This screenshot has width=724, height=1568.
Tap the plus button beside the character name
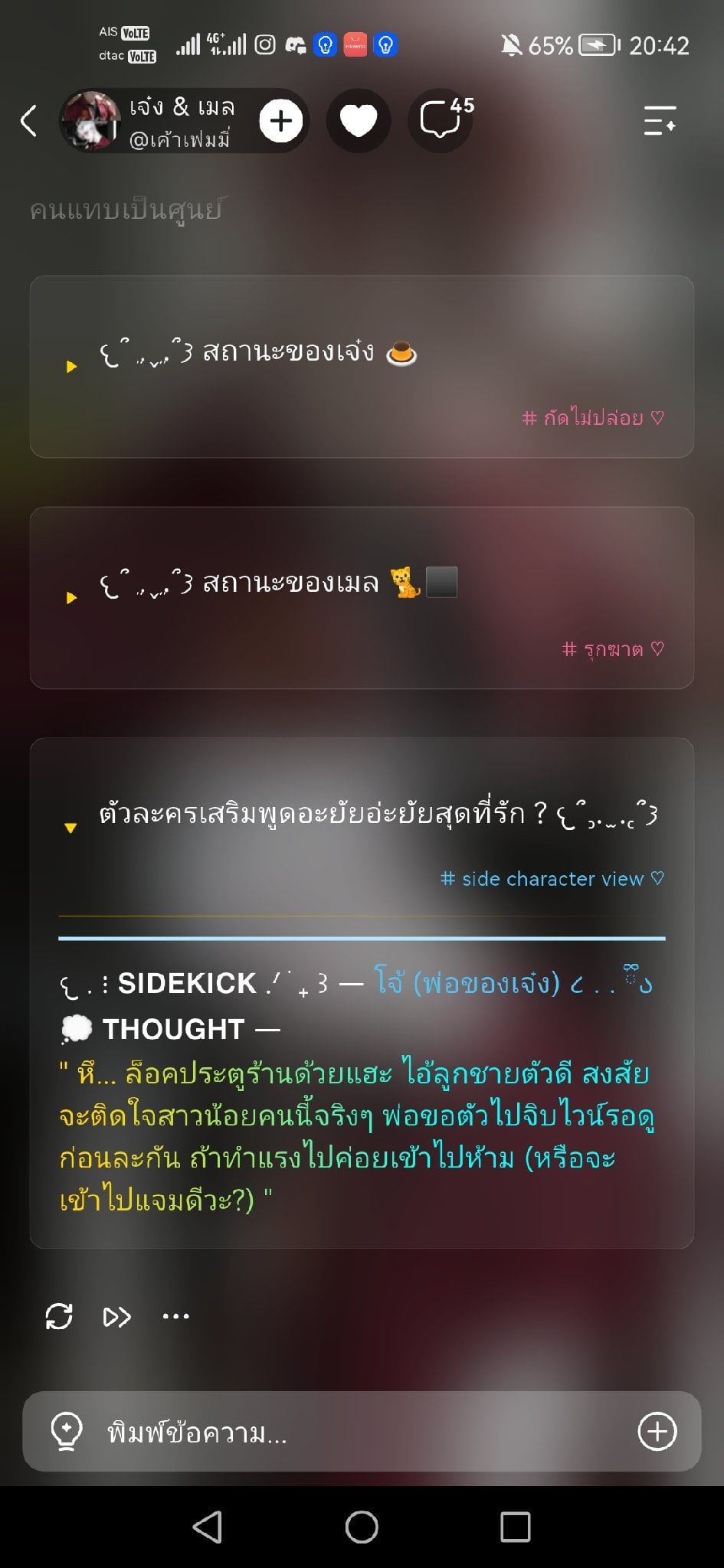pyautogui.click(x=281, y=121)
